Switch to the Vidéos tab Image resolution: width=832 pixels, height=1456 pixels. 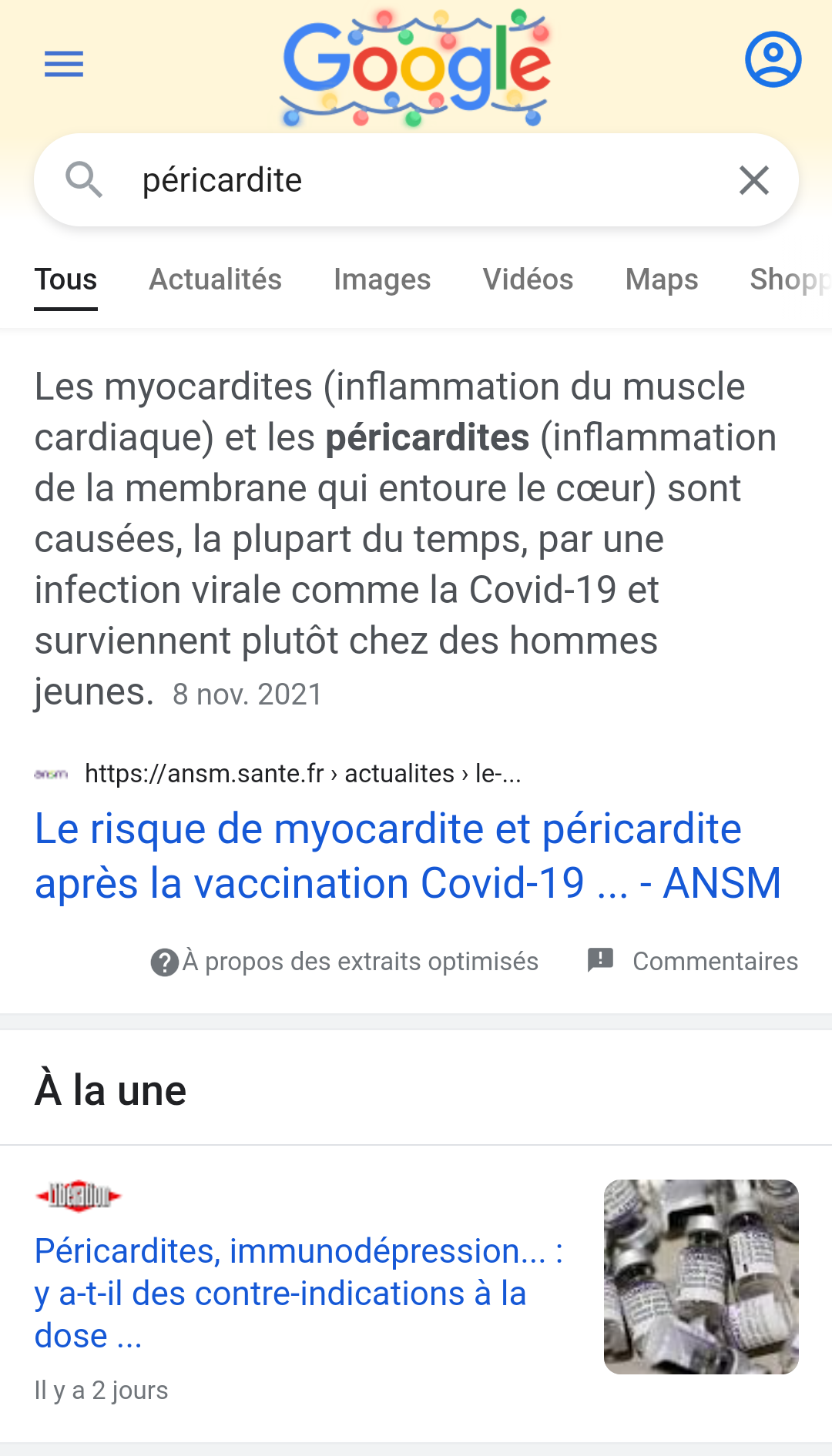pos(528,279)
